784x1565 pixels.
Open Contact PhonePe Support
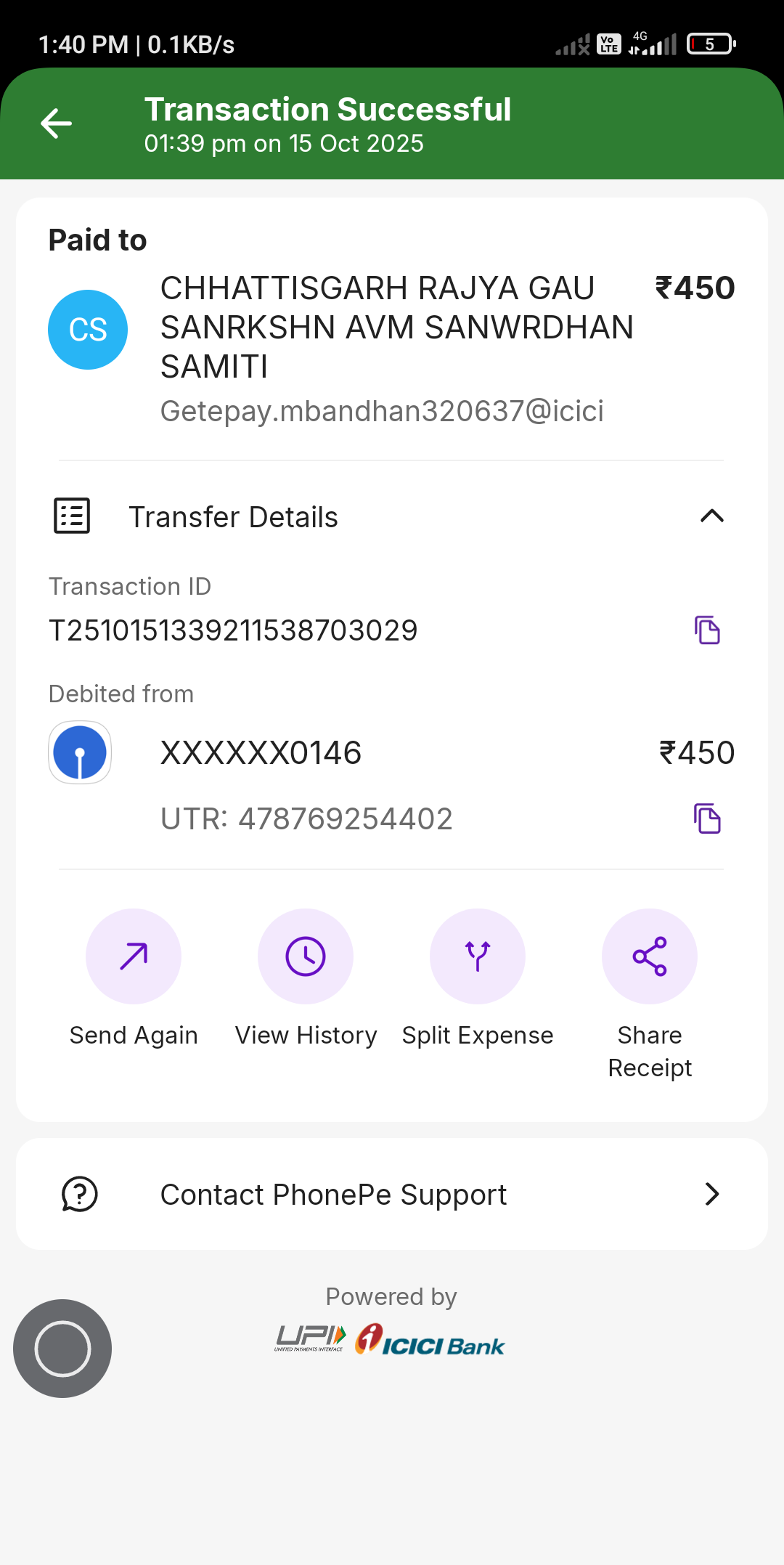click(x=392, y=1195)
